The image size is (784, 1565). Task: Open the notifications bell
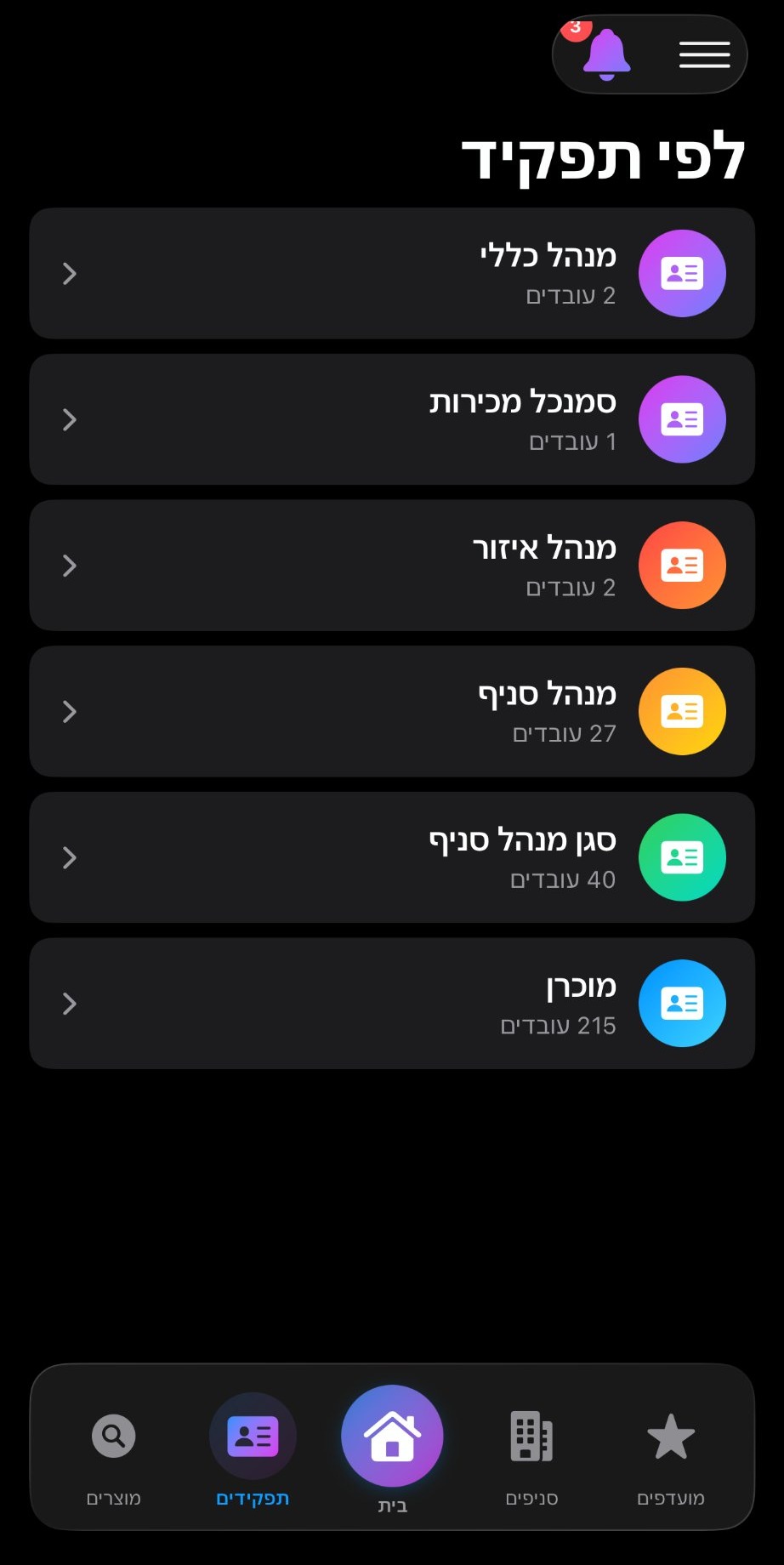click(x=606, y=54)
